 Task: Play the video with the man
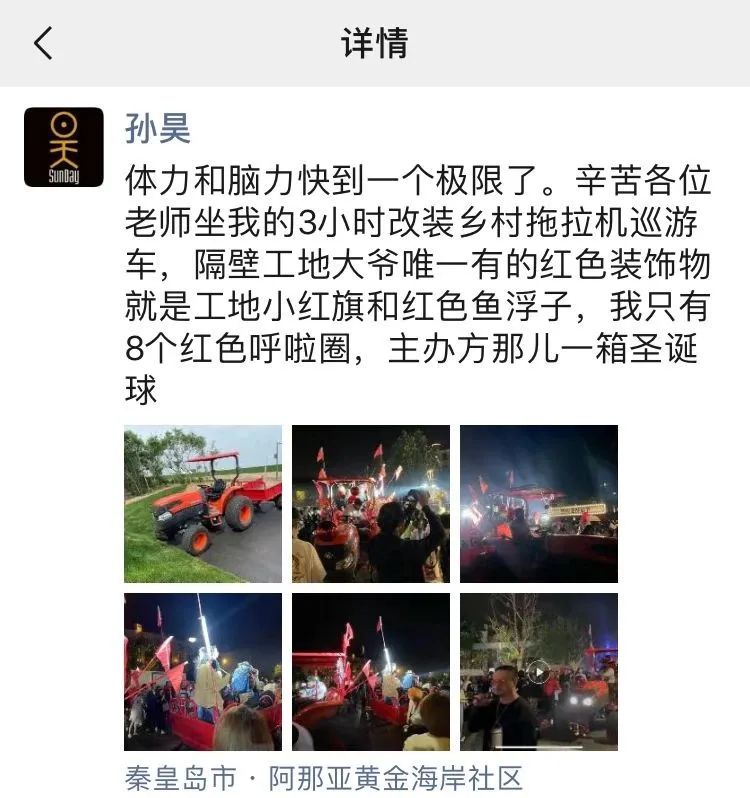[539, 672]
